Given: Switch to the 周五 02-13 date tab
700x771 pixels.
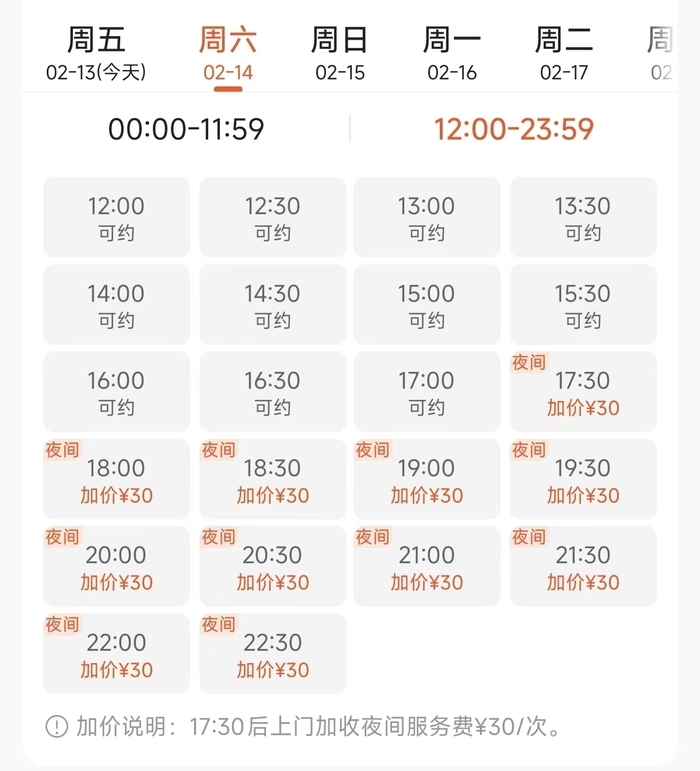Looking at the screenshot, I should [96, 54].
